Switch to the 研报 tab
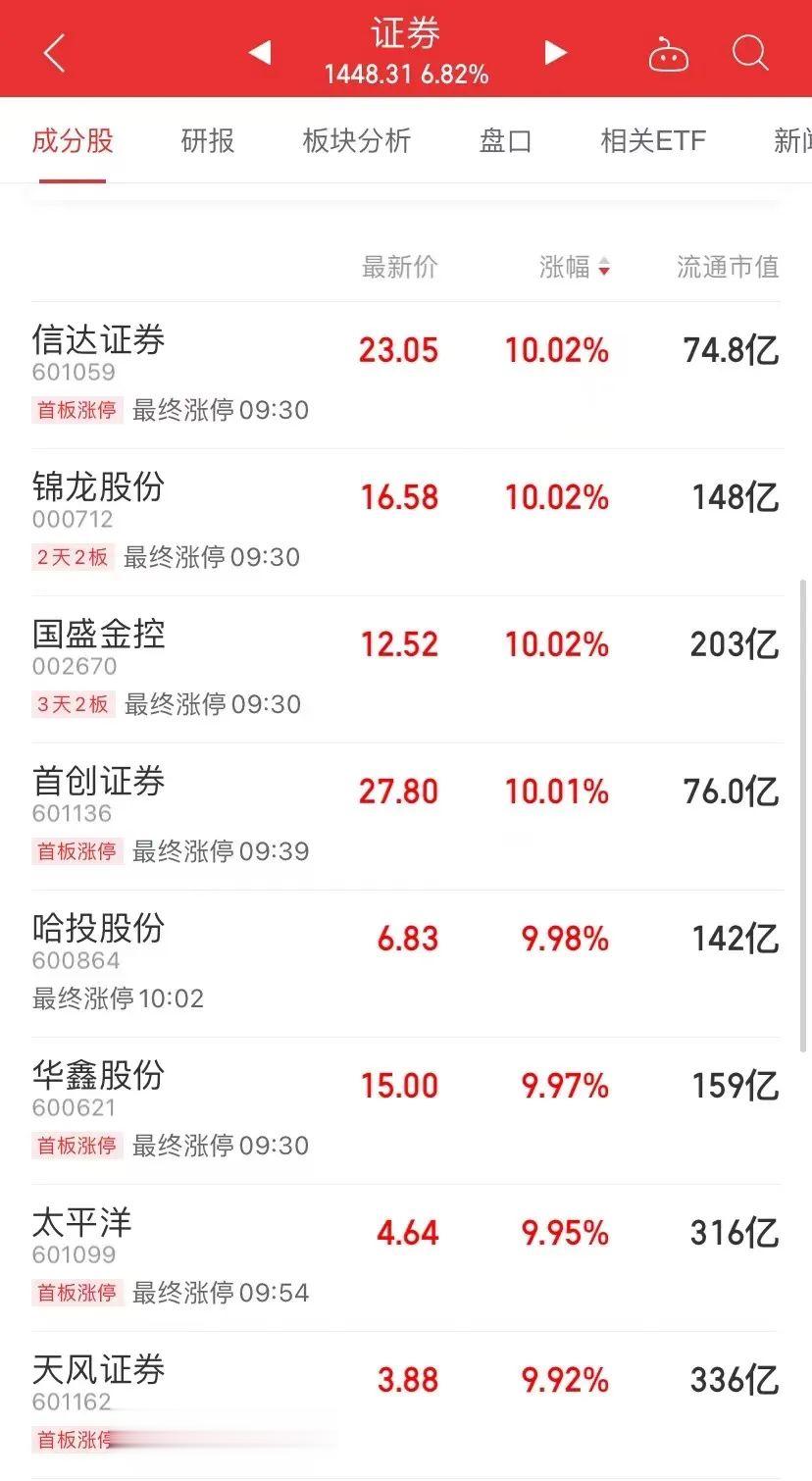 tap(208, 140)
